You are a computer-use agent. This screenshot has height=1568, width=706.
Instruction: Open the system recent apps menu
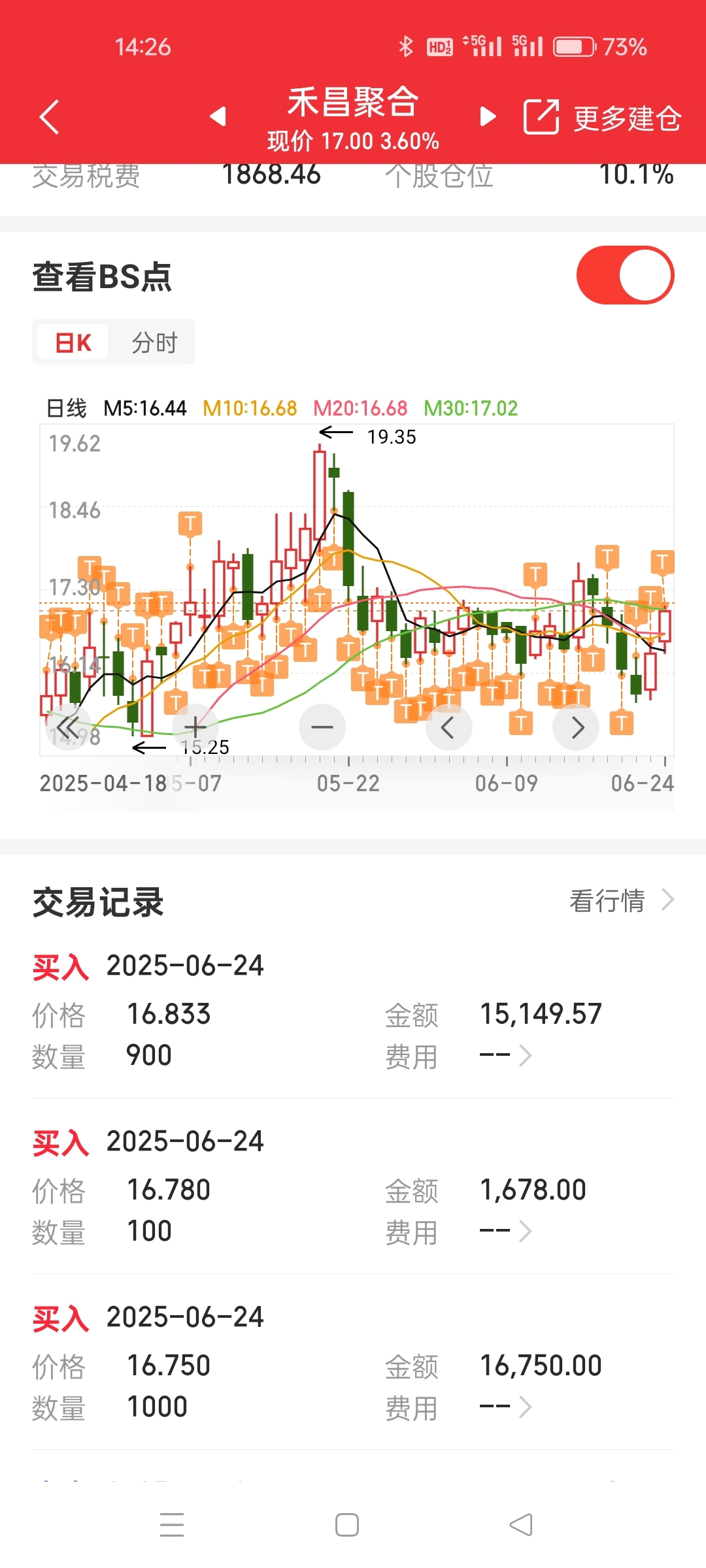[x=172, y=1525]
